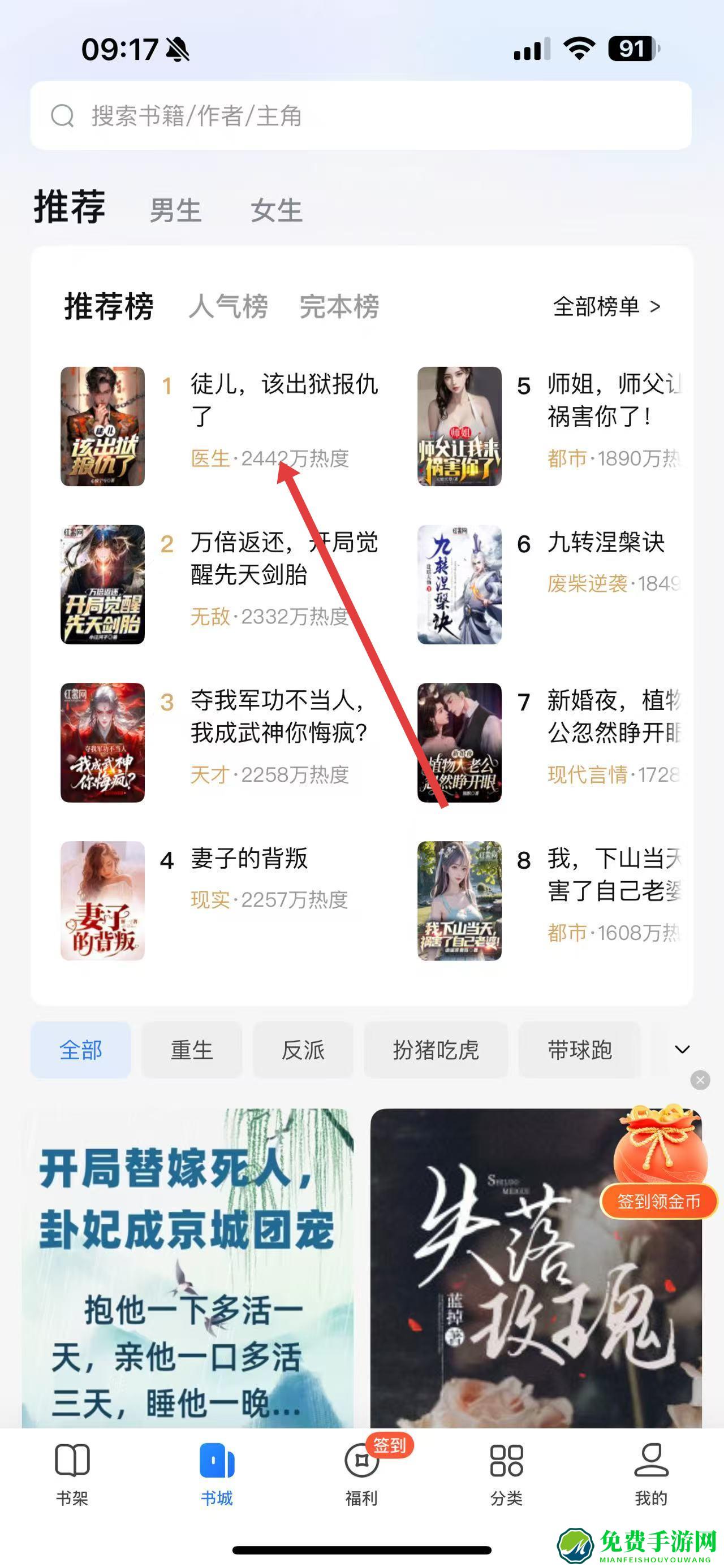Open book 万倍返还，开局觉醒先天剑胎
Image resolution: width=724 pixels, height=1568 pixels.
coord(284,558)
